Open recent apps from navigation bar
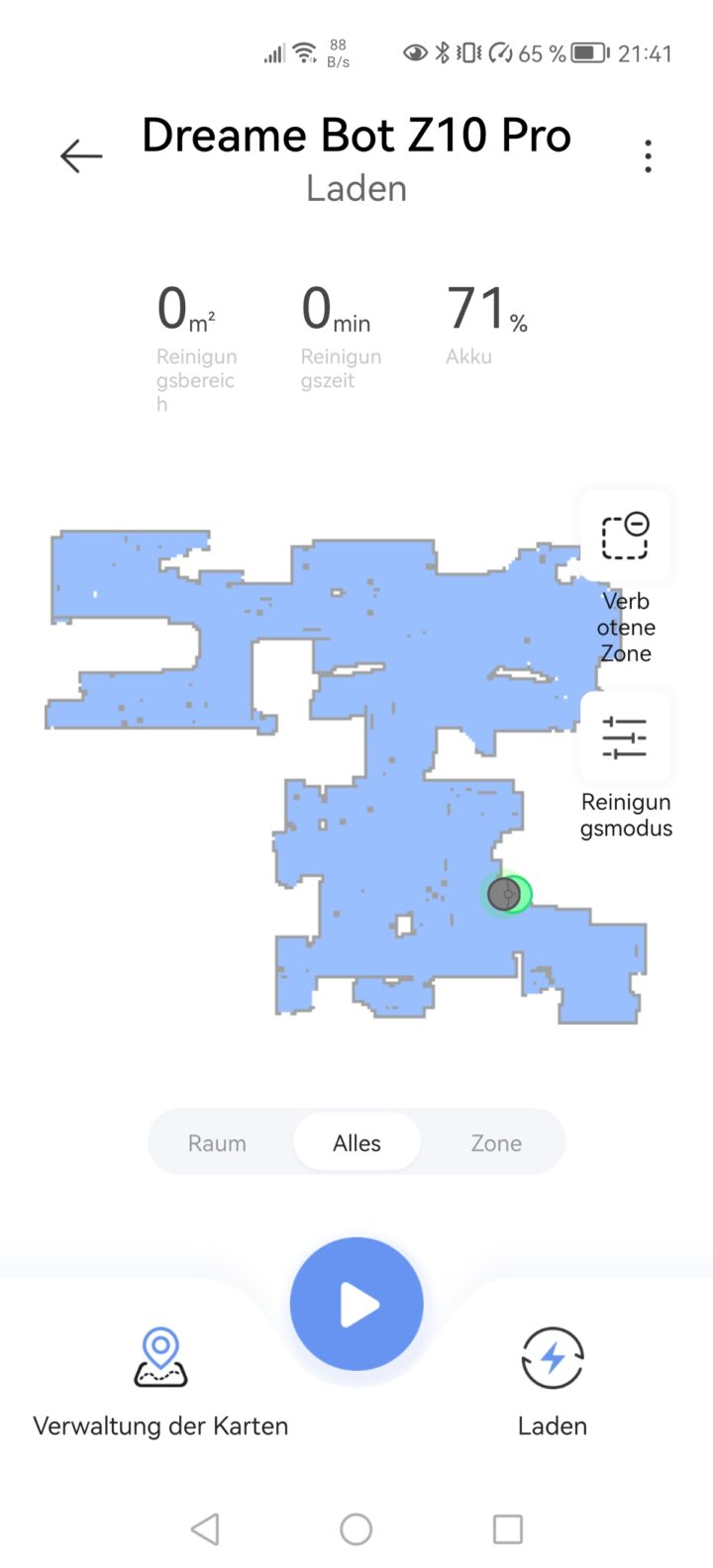 (x=508, y=1528)
